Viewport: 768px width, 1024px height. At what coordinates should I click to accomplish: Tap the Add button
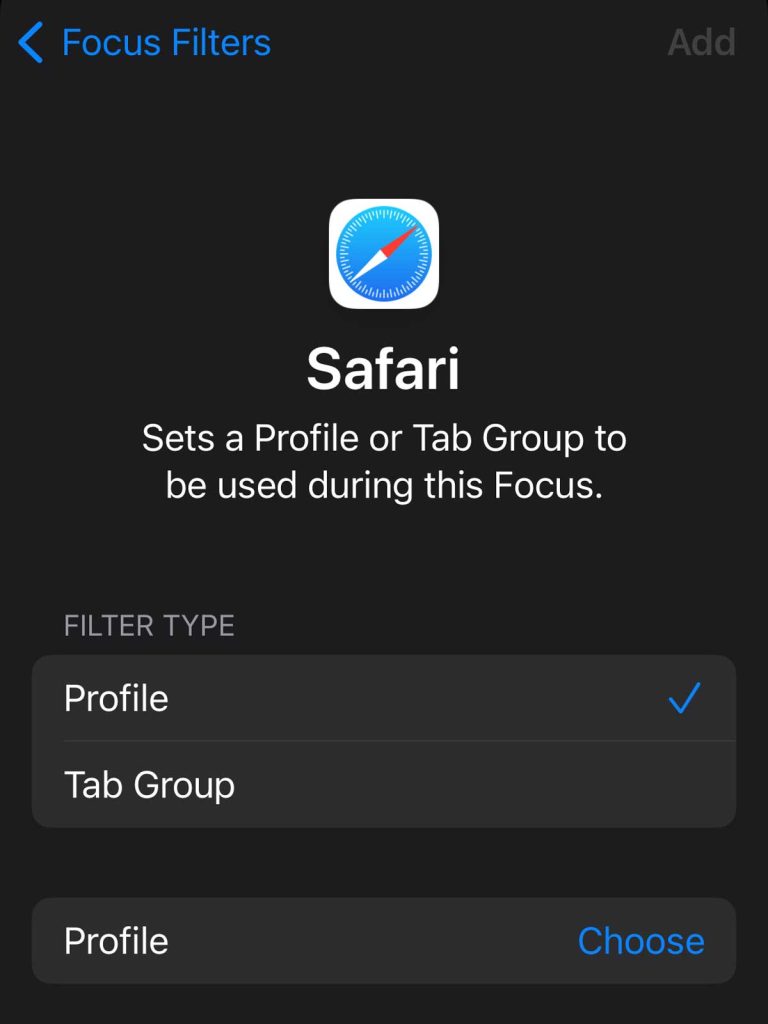pos(701,43)
